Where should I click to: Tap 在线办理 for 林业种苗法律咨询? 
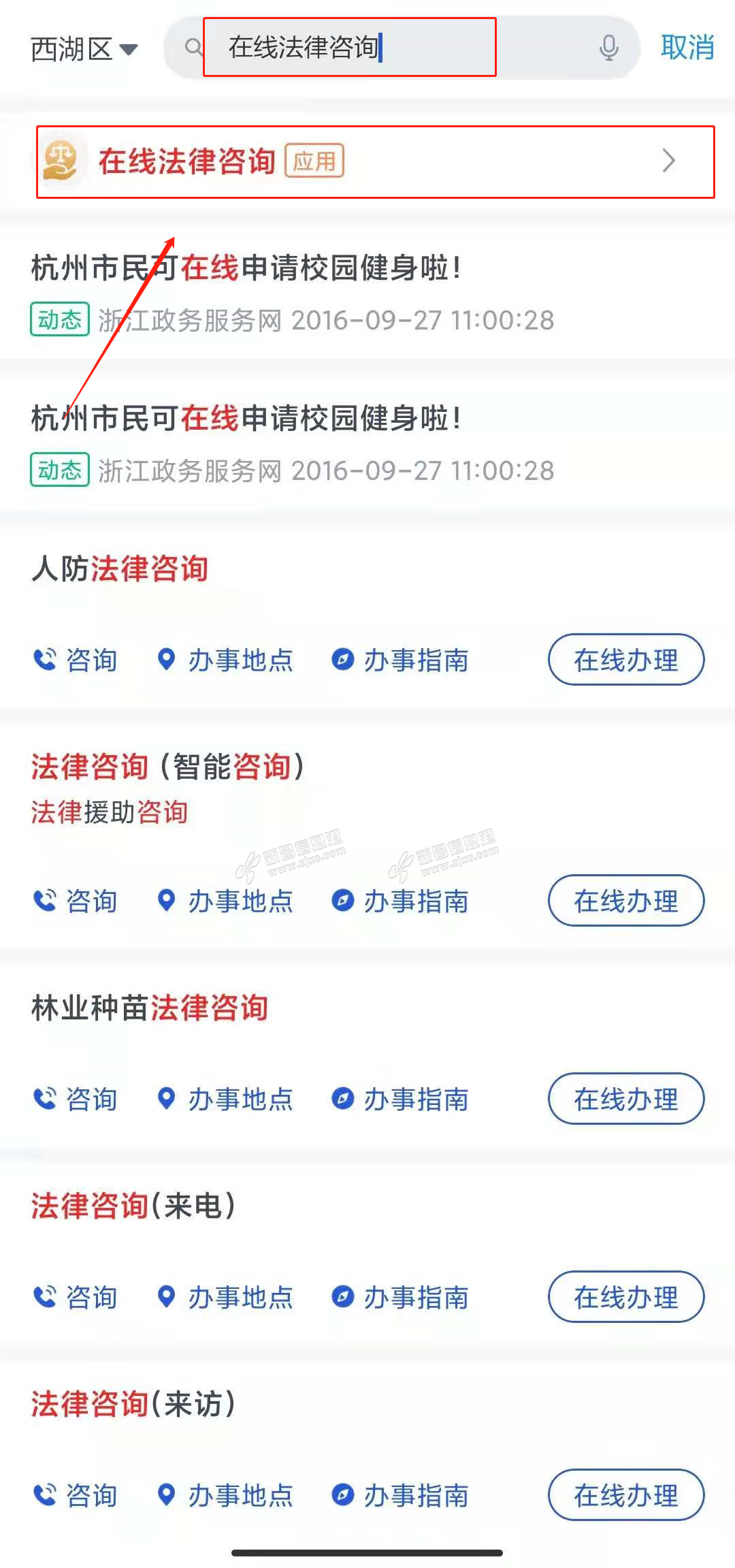(625, 1099)
